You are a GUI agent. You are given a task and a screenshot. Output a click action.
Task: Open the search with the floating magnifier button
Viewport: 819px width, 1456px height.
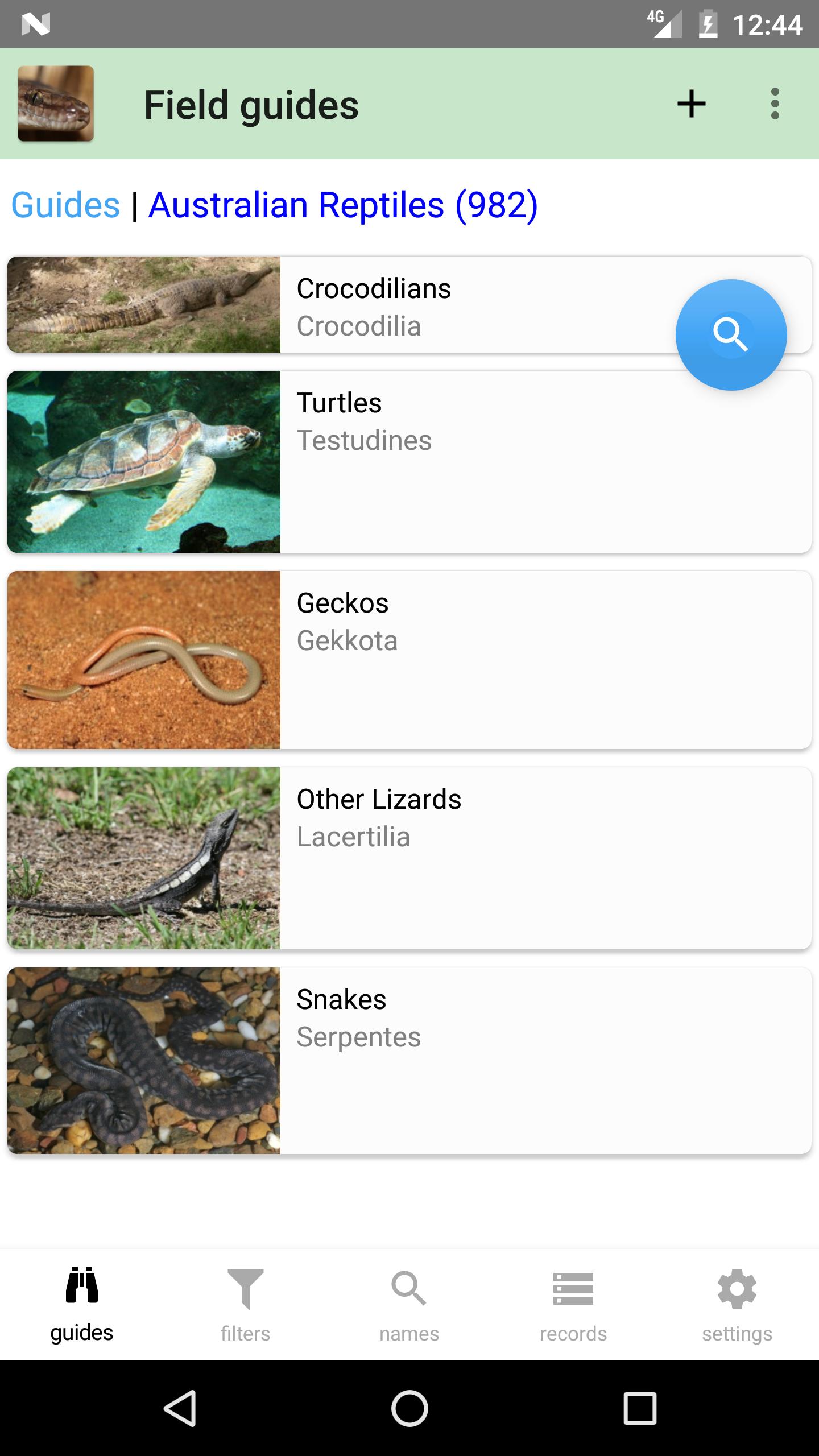click(733, 334)
